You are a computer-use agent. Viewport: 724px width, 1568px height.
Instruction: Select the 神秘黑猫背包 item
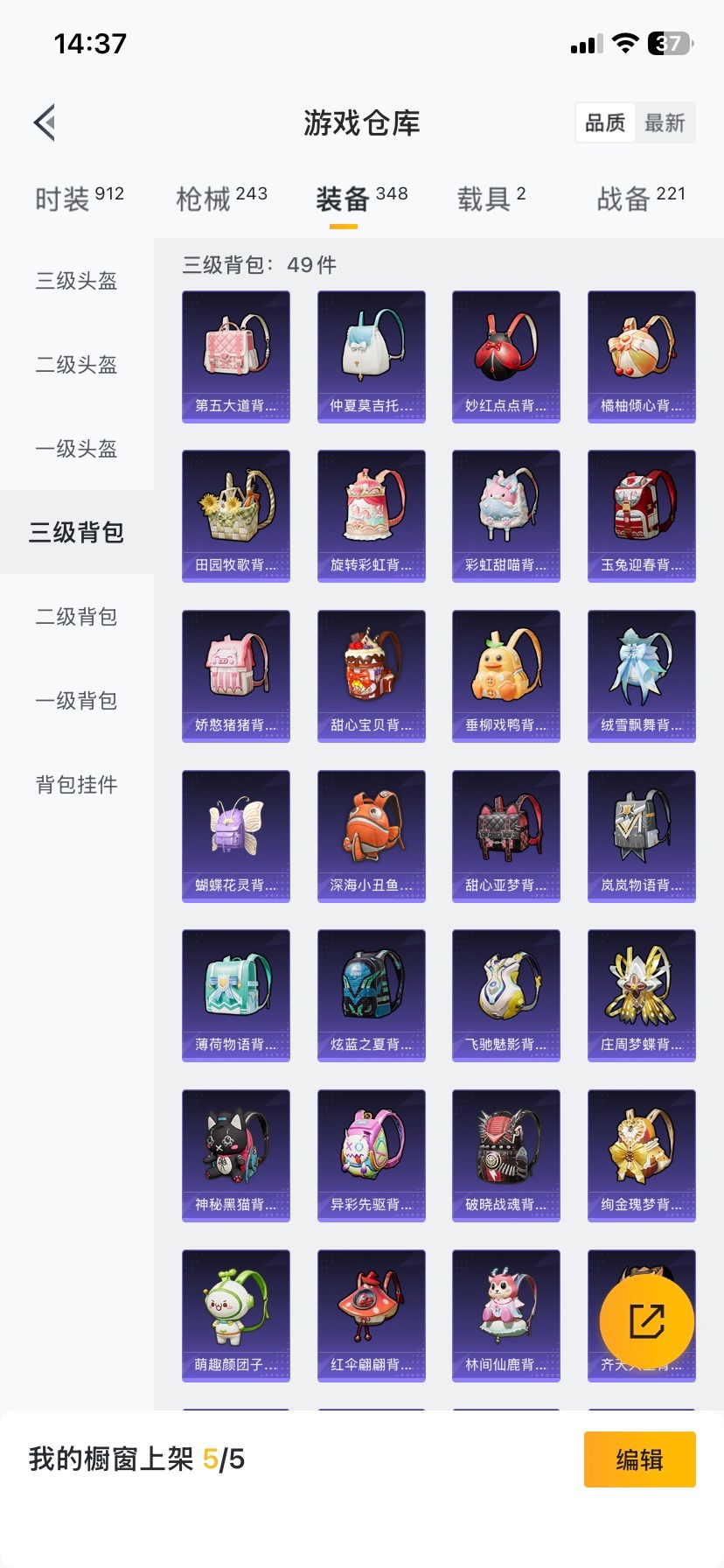point(235,1156)
